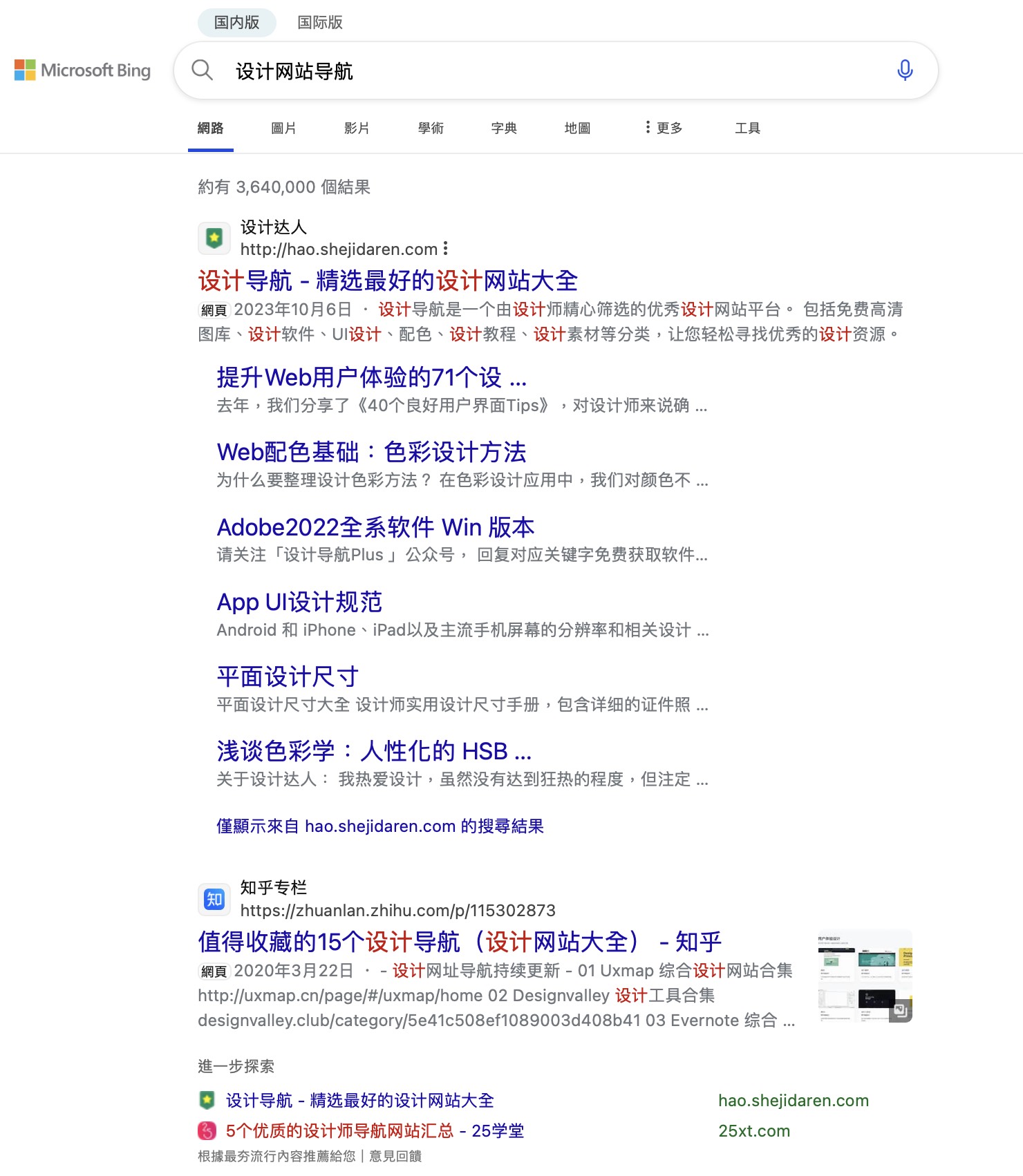
Task: Open the 字典 tab
Action: tap(504, 128)
